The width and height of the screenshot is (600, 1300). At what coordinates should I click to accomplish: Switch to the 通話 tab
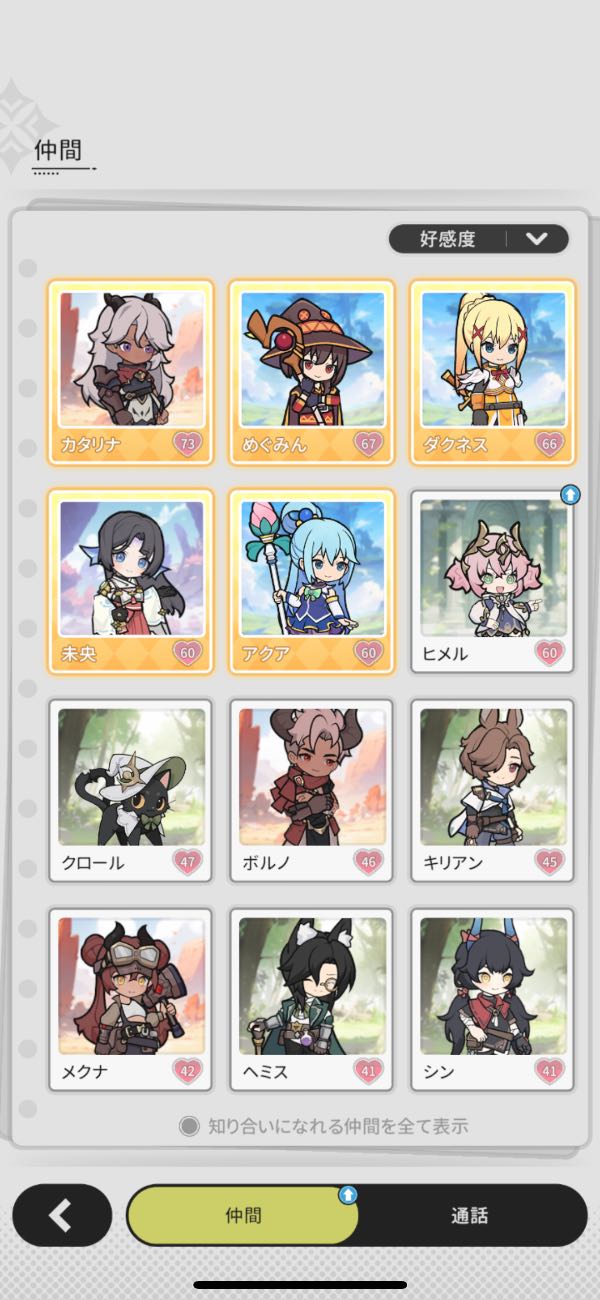pyautogui.click(x=469, y=1216)
